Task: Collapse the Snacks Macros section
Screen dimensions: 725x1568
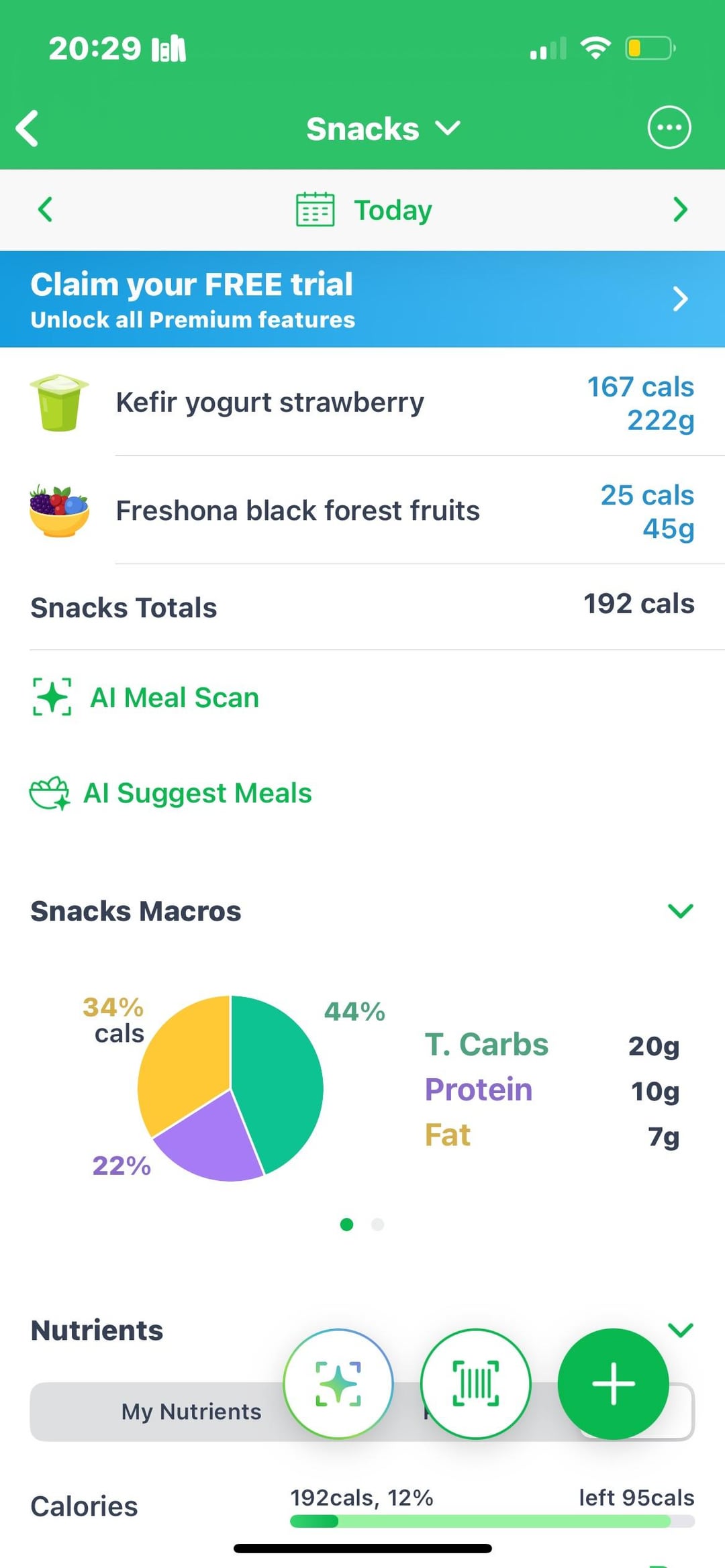Action: tap(680, 910)
